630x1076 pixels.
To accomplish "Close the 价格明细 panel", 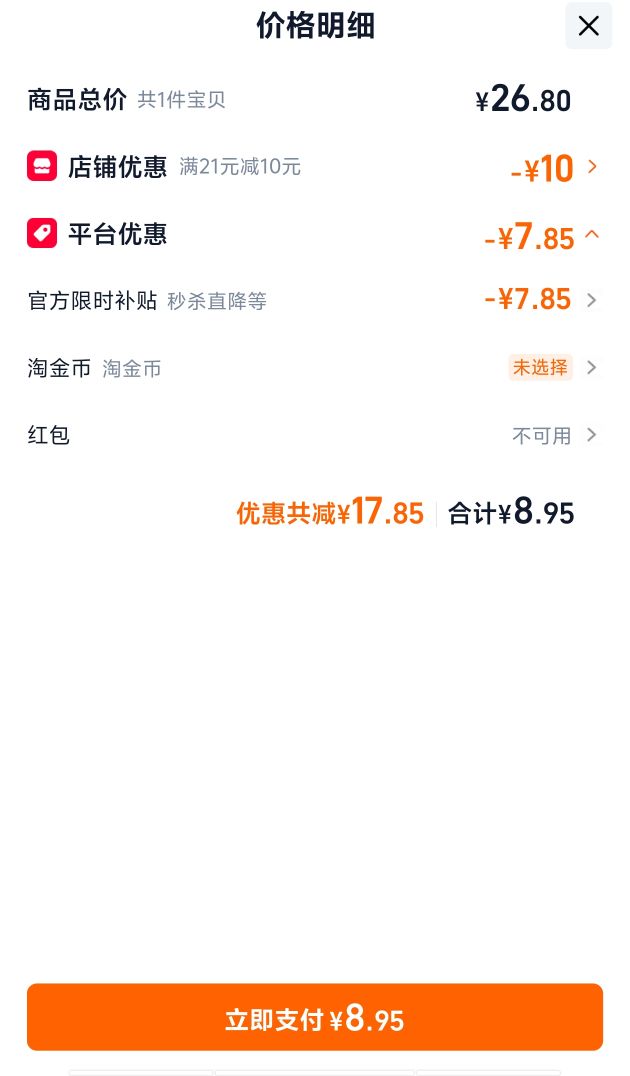I will pyautogui.click(x=588, y=26).
